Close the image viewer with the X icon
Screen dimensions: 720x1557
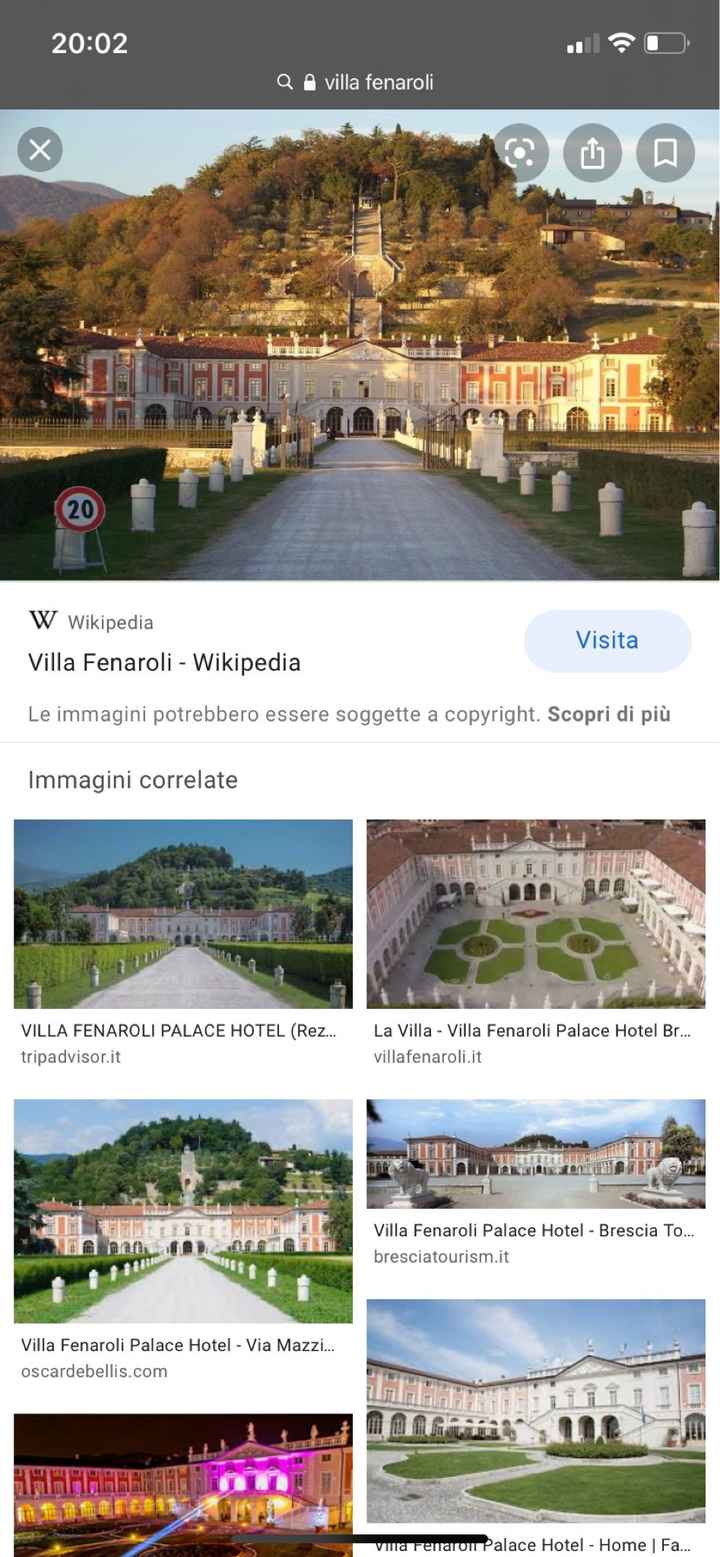click(40, 149)
